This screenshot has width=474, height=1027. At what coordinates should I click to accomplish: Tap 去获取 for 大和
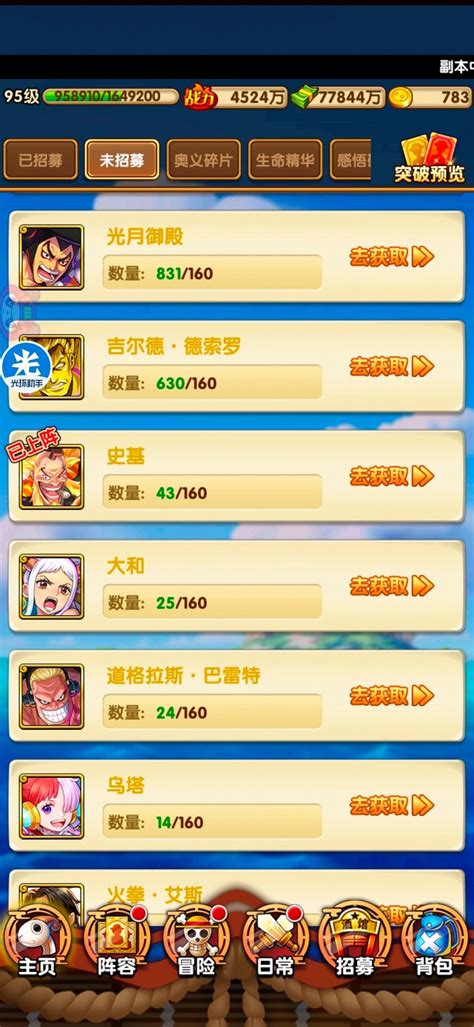pyautogui.click(x=392, y=586)
